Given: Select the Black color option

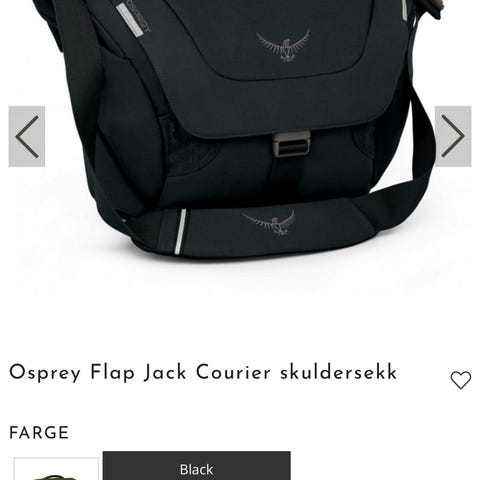Looking at the screenshot, I should click(197, 466).
